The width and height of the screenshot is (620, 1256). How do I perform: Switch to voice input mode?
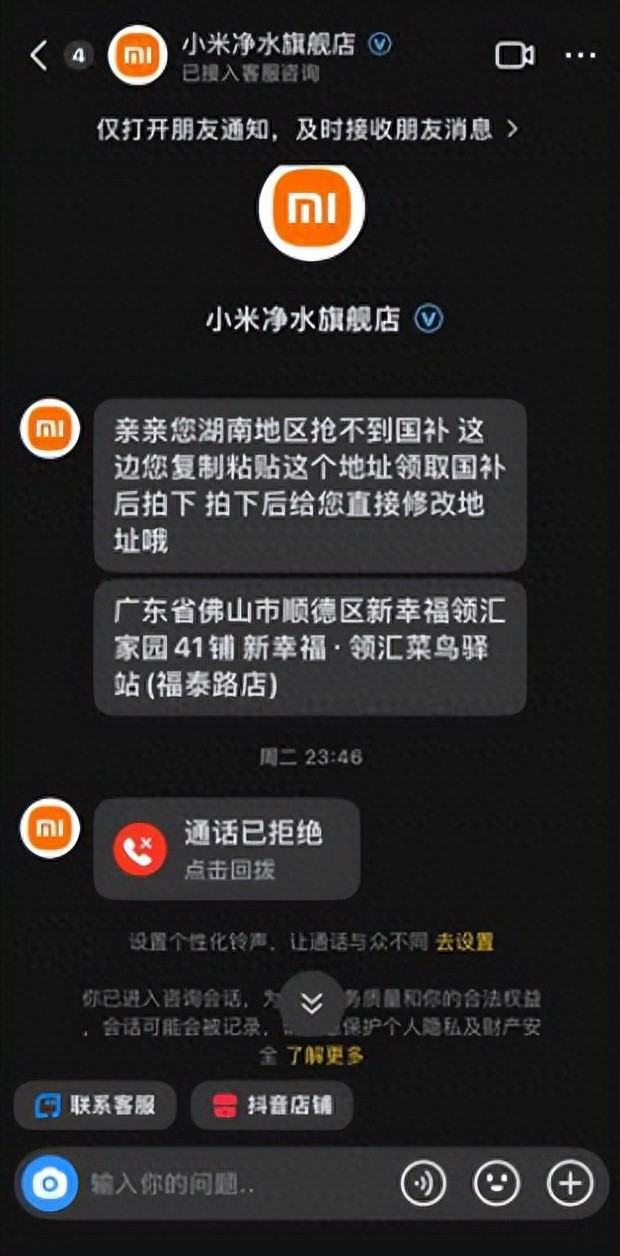[x=423, y=1184]
